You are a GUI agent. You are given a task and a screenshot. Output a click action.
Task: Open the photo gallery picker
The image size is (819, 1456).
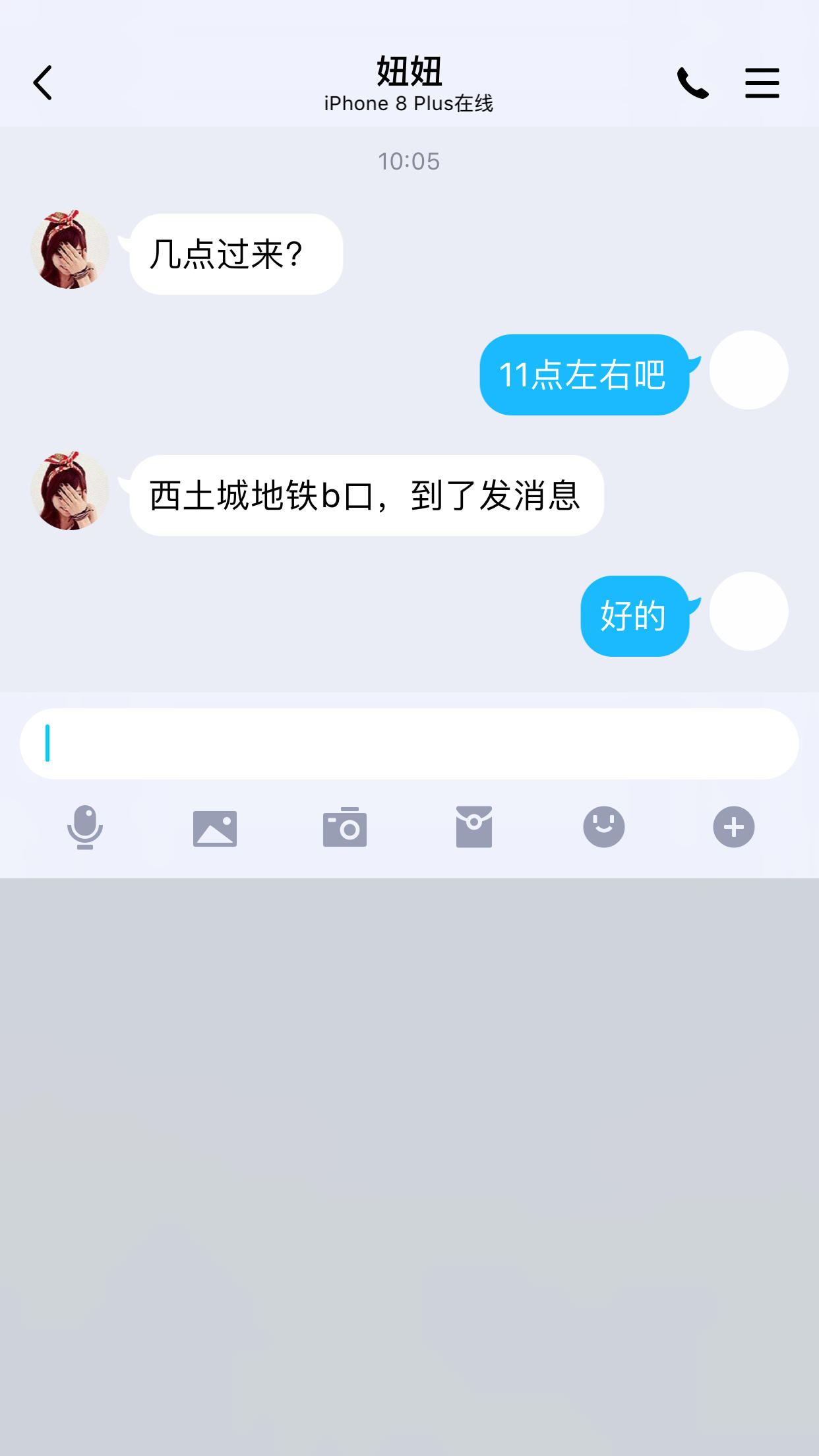pyautogui.click(x=215, y=828)
